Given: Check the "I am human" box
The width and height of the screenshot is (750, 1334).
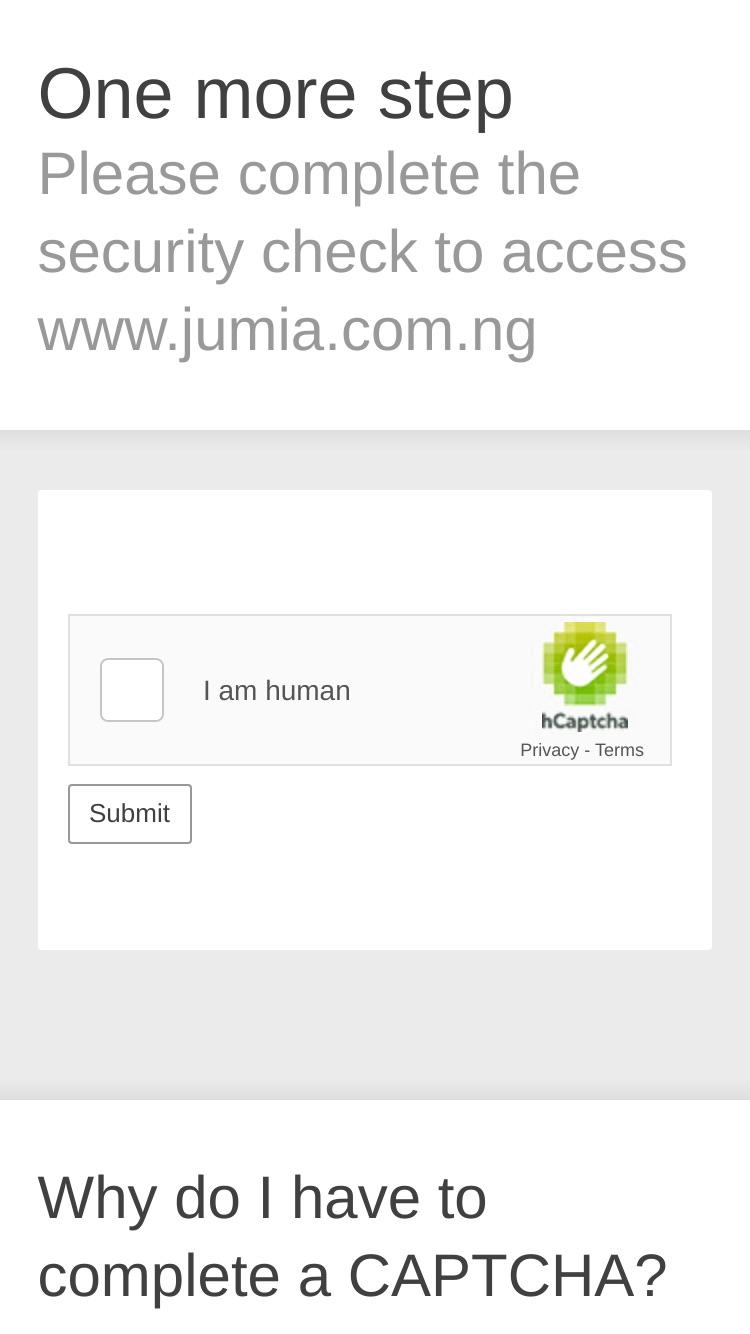Looking at the screenshot, I should click(132, 690).
